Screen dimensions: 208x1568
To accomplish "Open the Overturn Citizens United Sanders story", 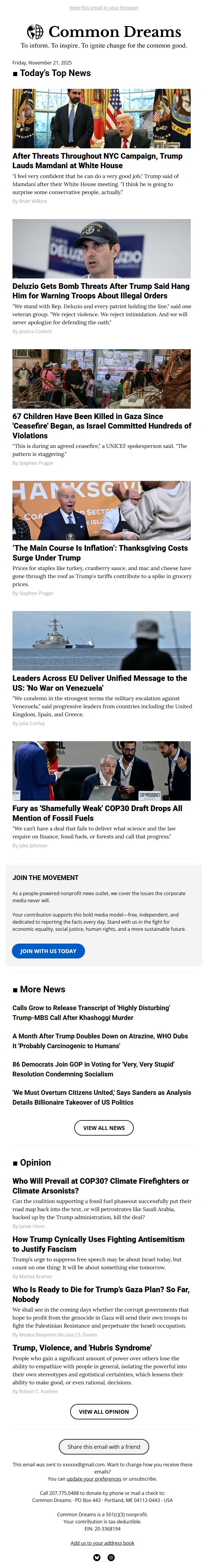I will click(x=102, y=1097).
